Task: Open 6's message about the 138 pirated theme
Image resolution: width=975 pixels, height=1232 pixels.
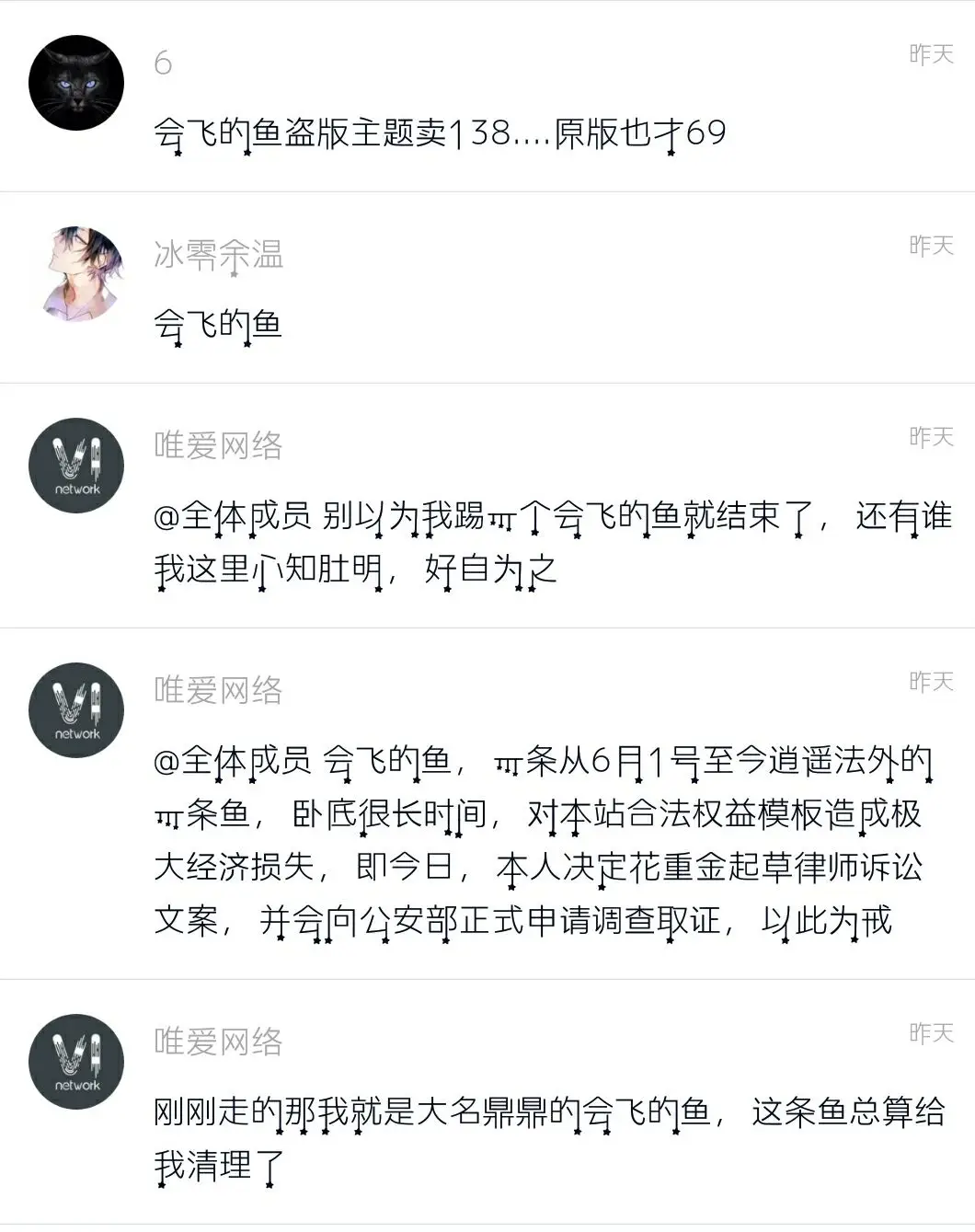Action: (x=440, y=134)
